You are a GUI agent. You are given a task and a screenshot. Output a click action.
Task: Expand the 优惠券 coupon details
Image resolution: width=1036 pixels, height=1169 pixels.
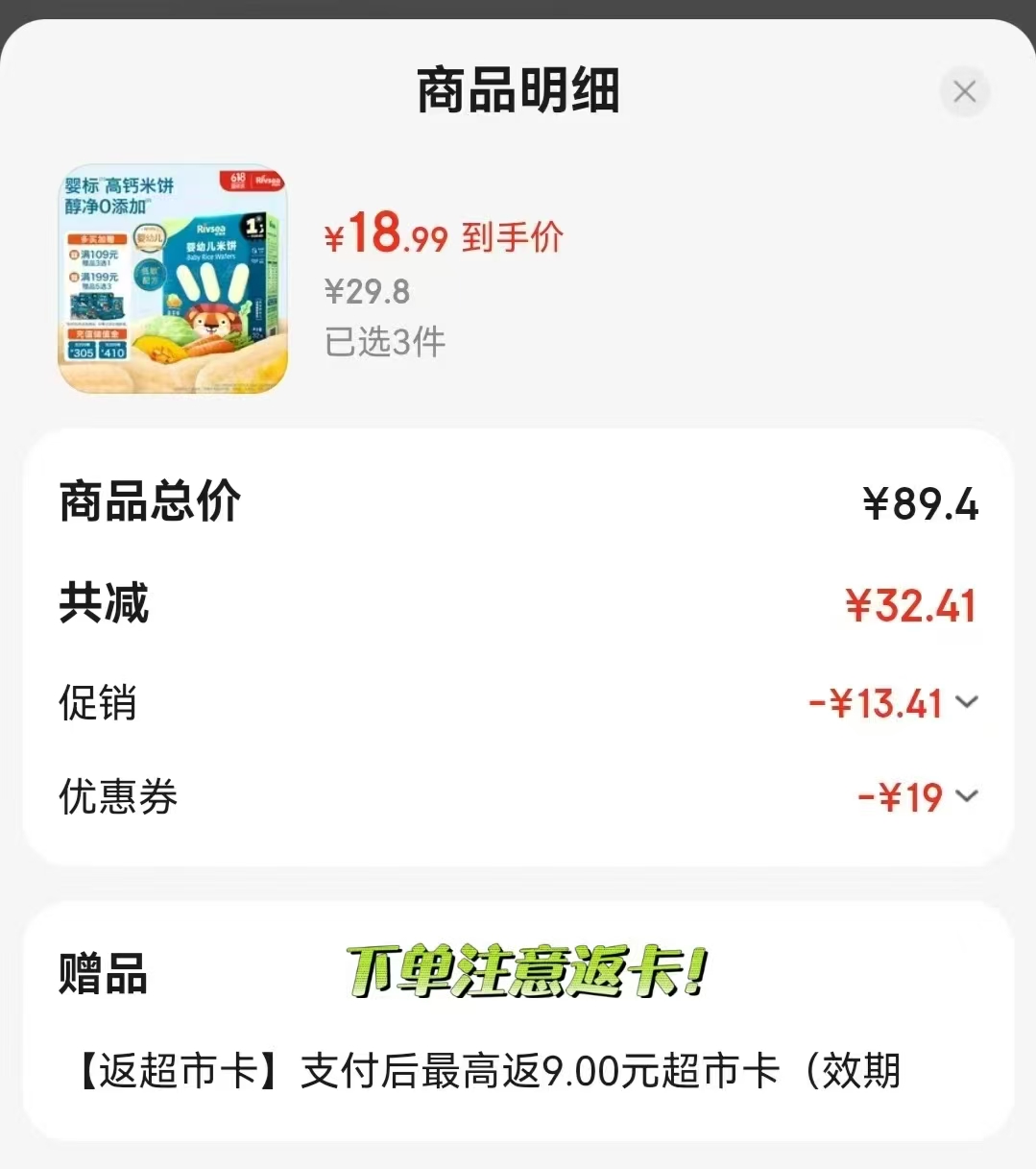coord(969,796)
